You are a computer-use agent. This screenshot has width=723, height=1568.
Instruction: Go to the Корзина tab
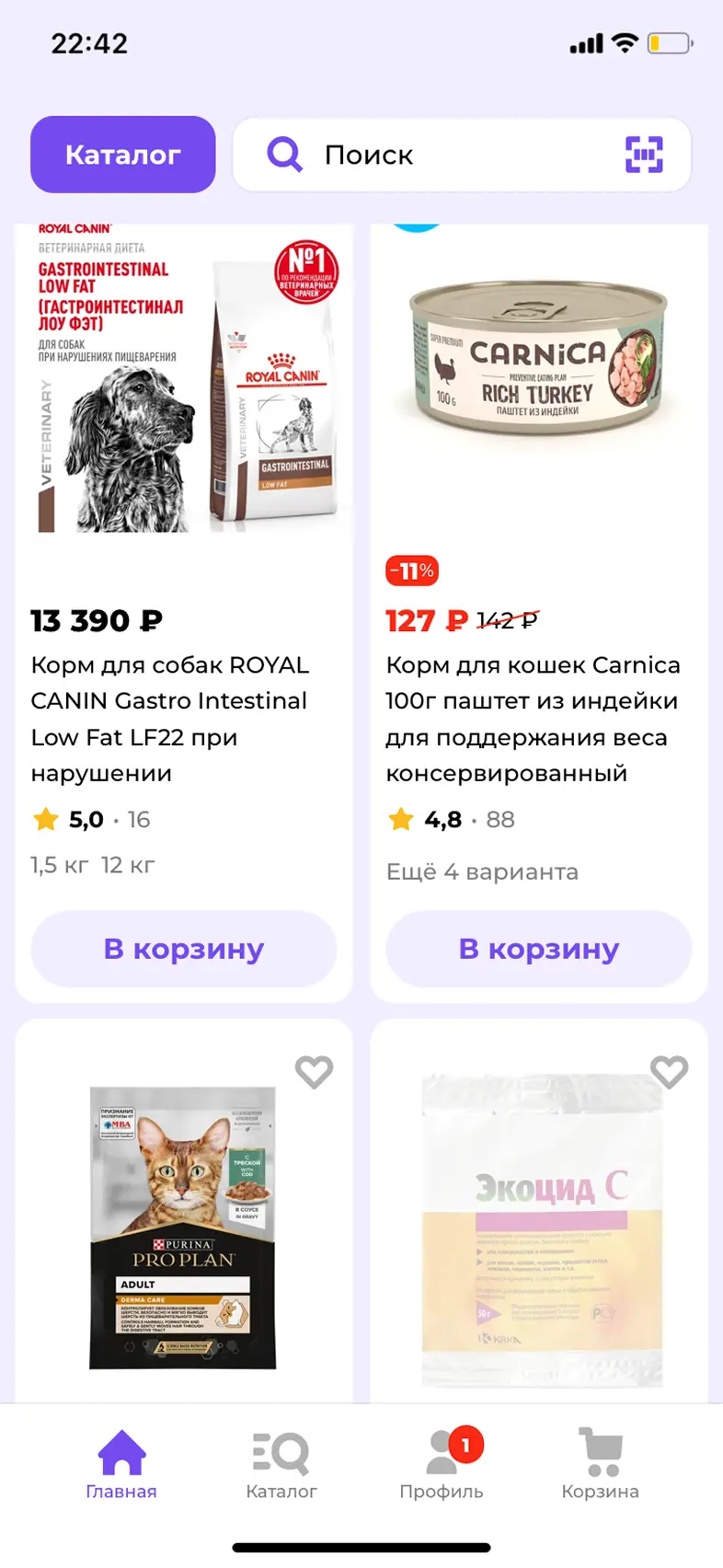click(601, 1465)
